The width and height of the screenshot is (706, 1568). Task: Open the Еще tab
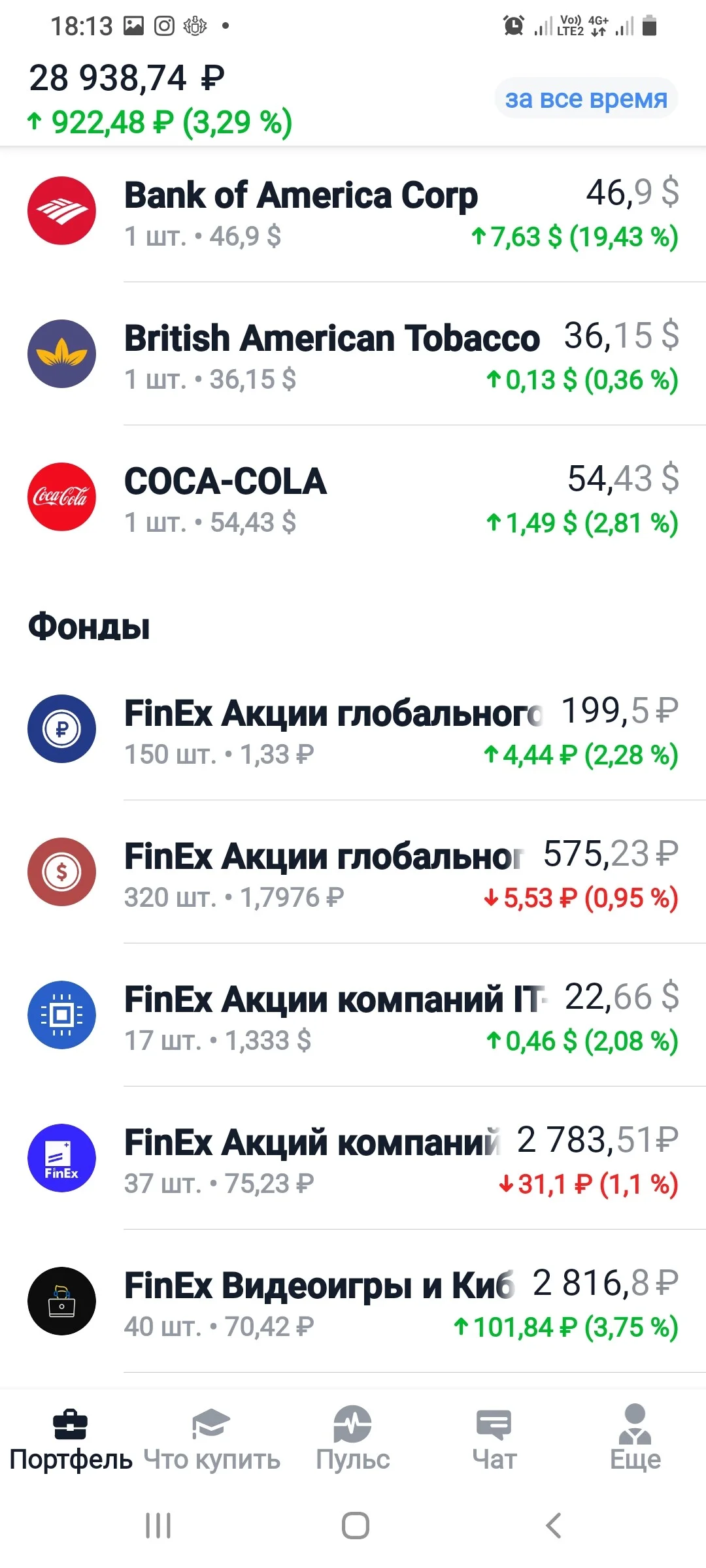(635, 1440)
